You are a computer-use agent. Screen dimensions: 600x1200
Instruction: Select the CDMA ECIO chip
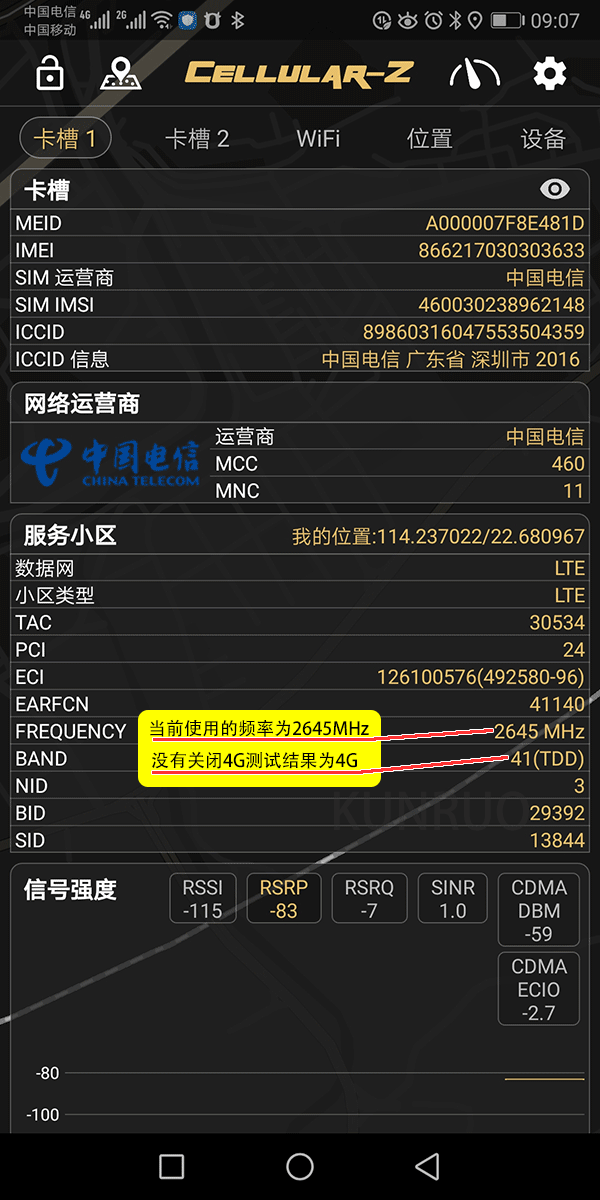click(x=539, y=989)
